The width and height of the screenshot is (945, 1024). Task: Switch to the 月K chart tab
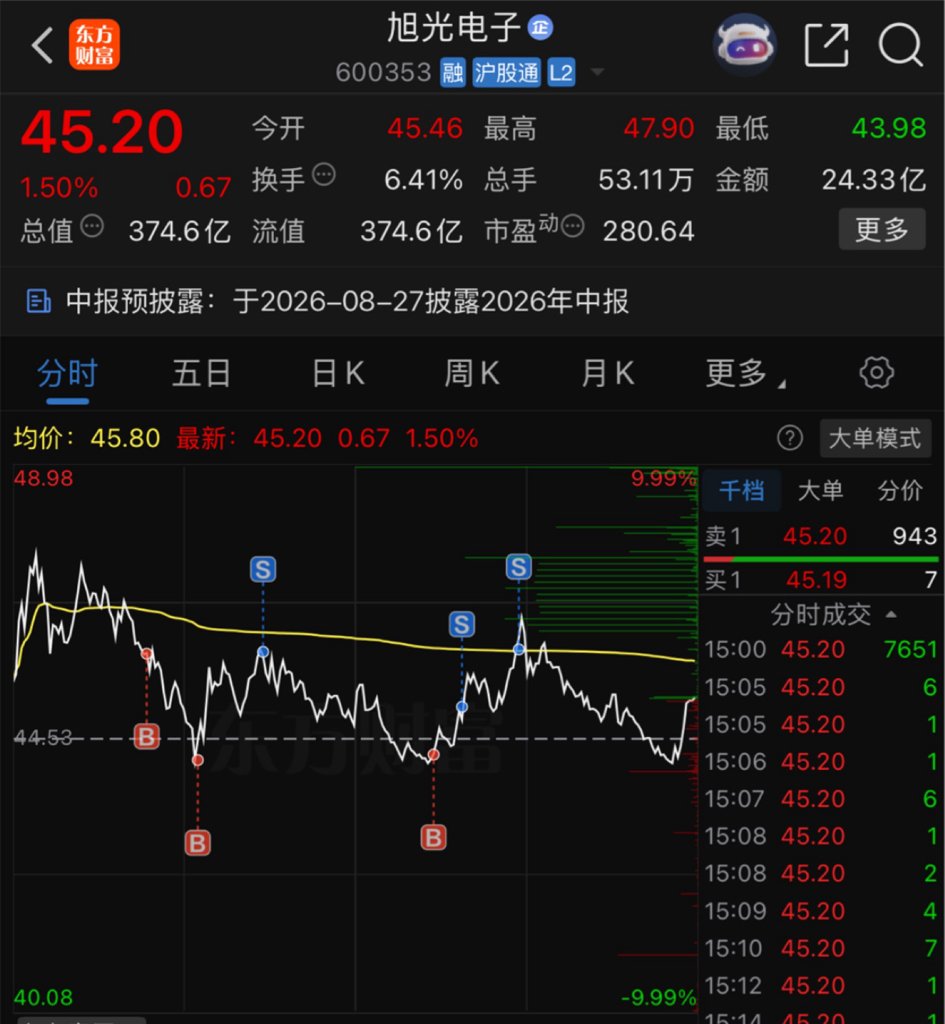pyautogui.click(x=608, y=374)
